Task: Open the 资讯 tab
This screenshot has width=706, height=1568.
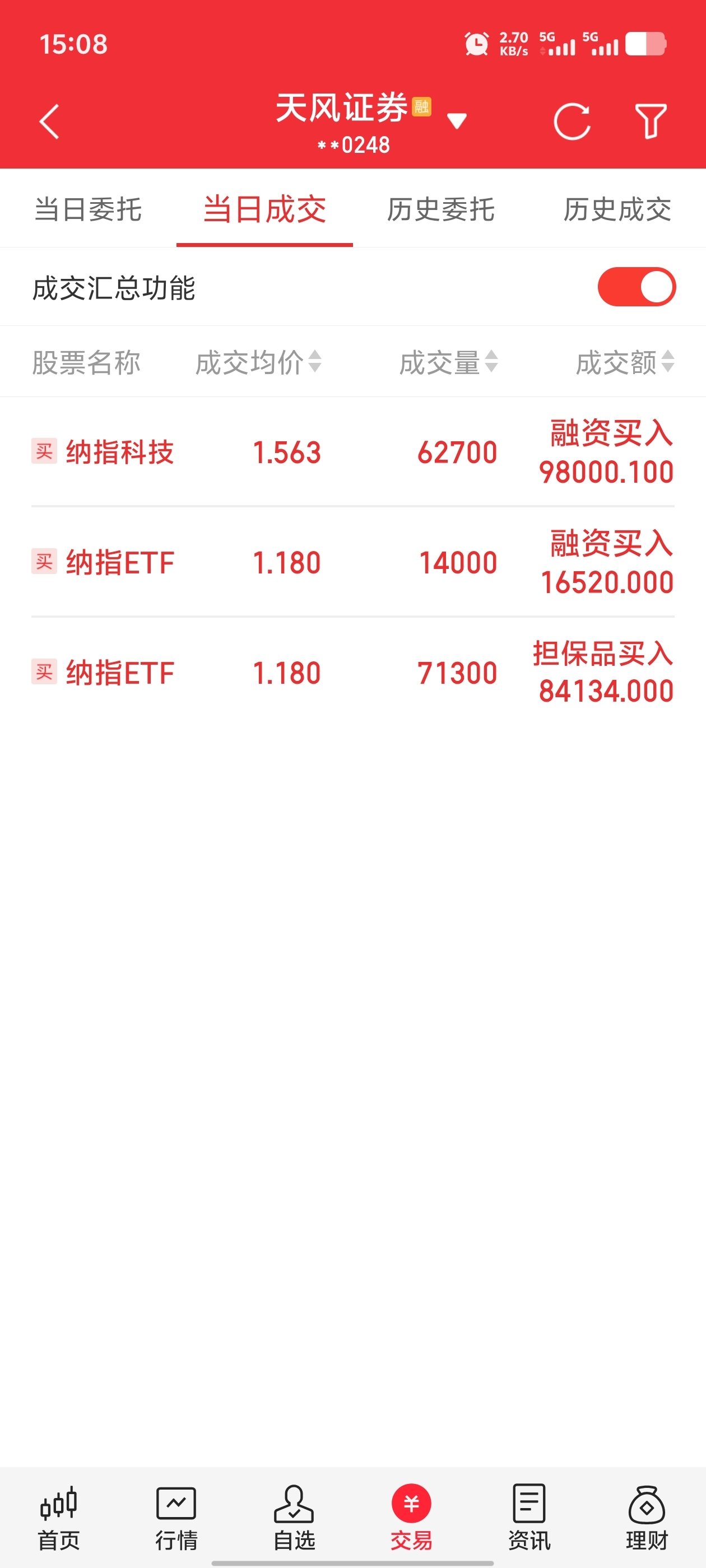Action: [529, 1518]
